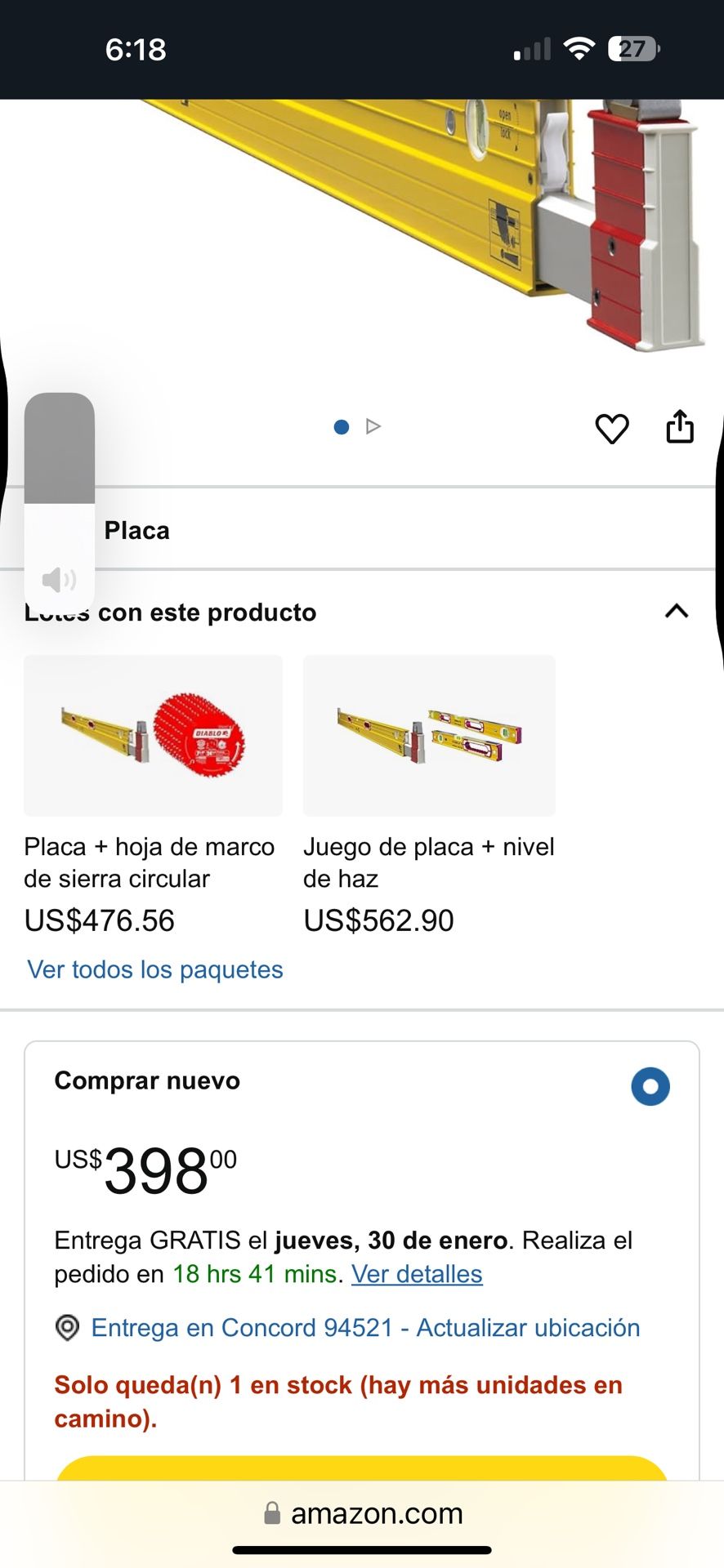The height and width of the screenshot is (1568, 724).
Task: Open amazon.com in the browser bar
Action: click(376, 1512)
